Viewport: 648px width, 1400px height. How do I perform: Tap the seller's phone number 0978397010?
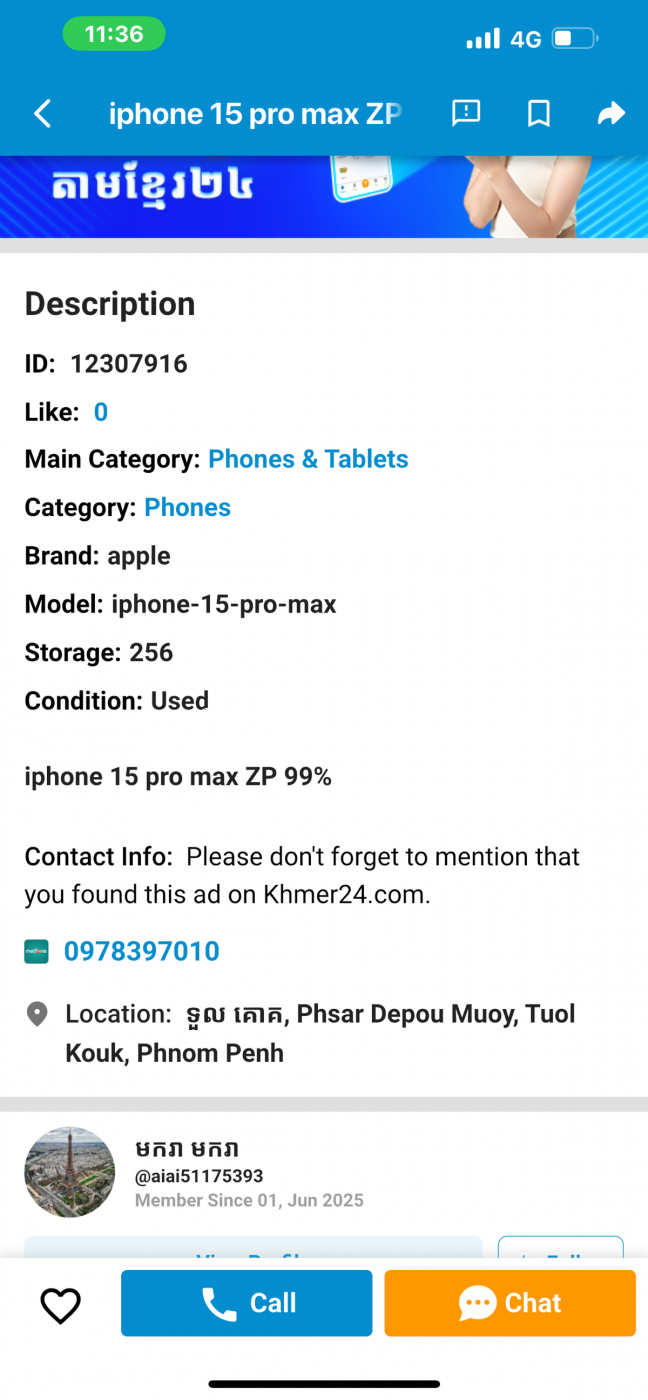coord(142,951)
